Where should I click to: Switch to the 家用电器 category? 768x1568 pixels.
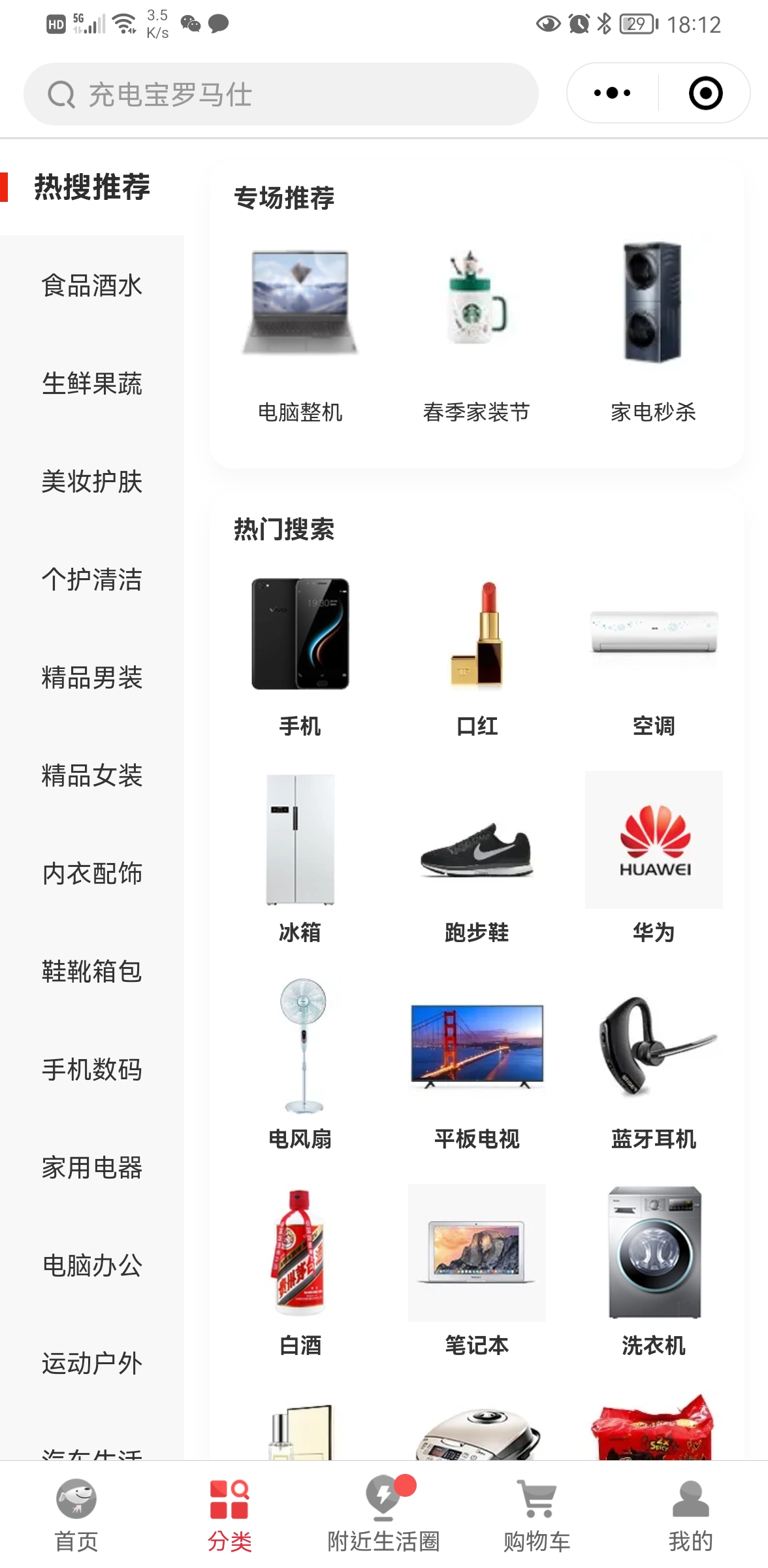point(91,1168)
